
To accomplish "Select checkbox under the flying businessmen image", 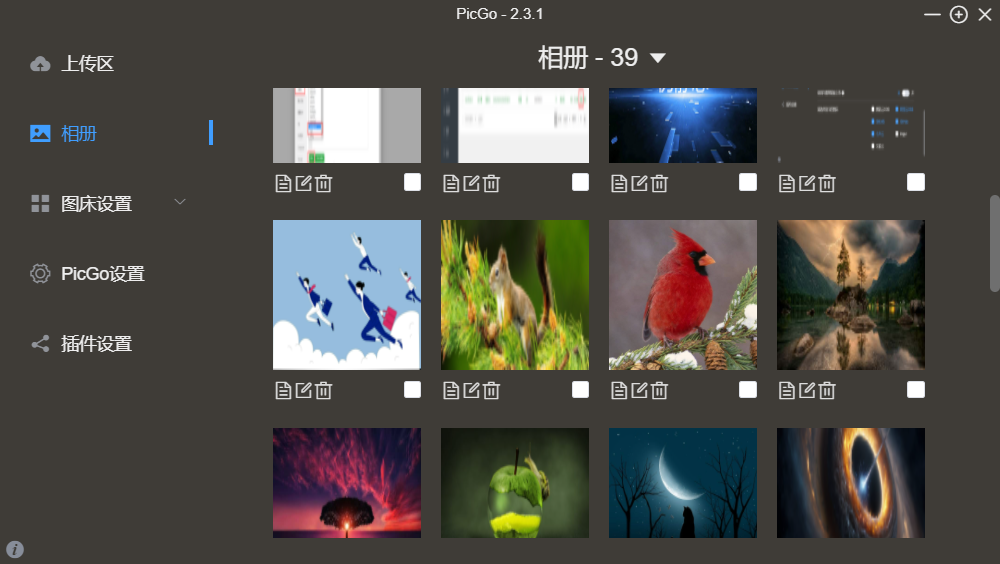I will [x=412, y=390].
